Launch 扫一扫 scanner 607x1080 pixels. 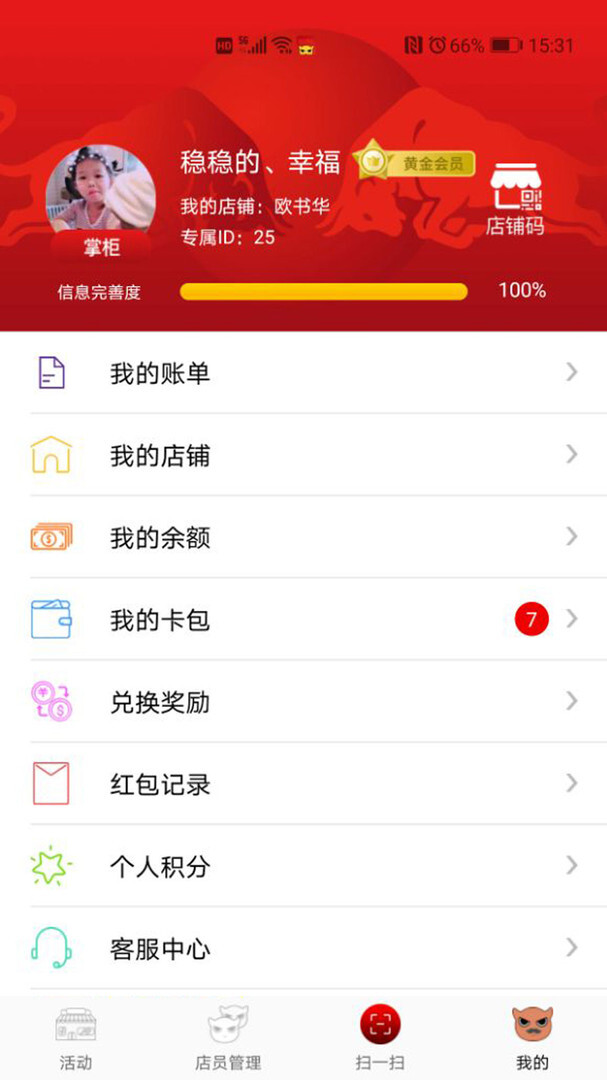point(380,1038)
